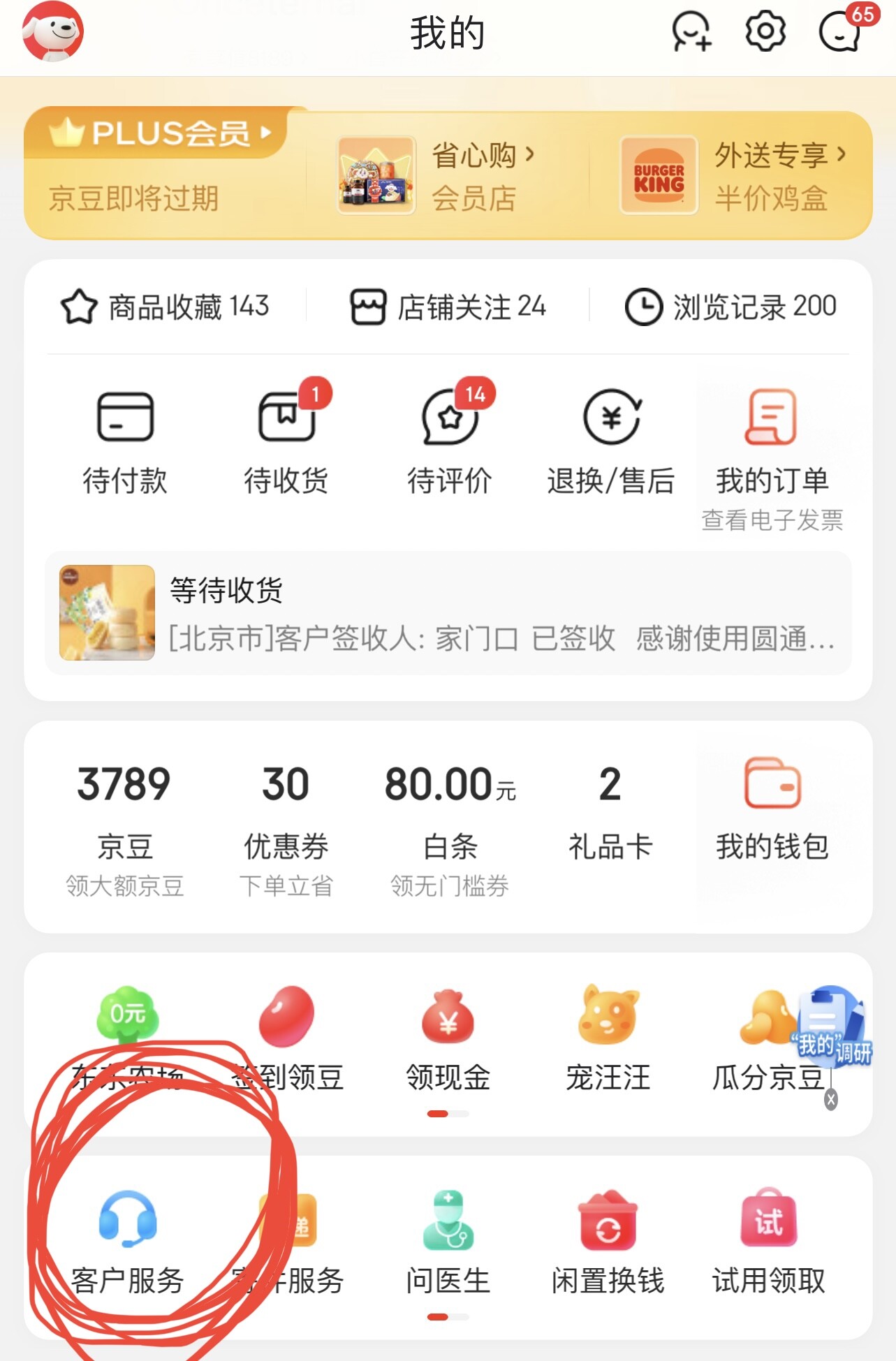Click the add-friend icon in top bar
The width and height of the screenshot is (896, 1361).
[x=692, y=31]
